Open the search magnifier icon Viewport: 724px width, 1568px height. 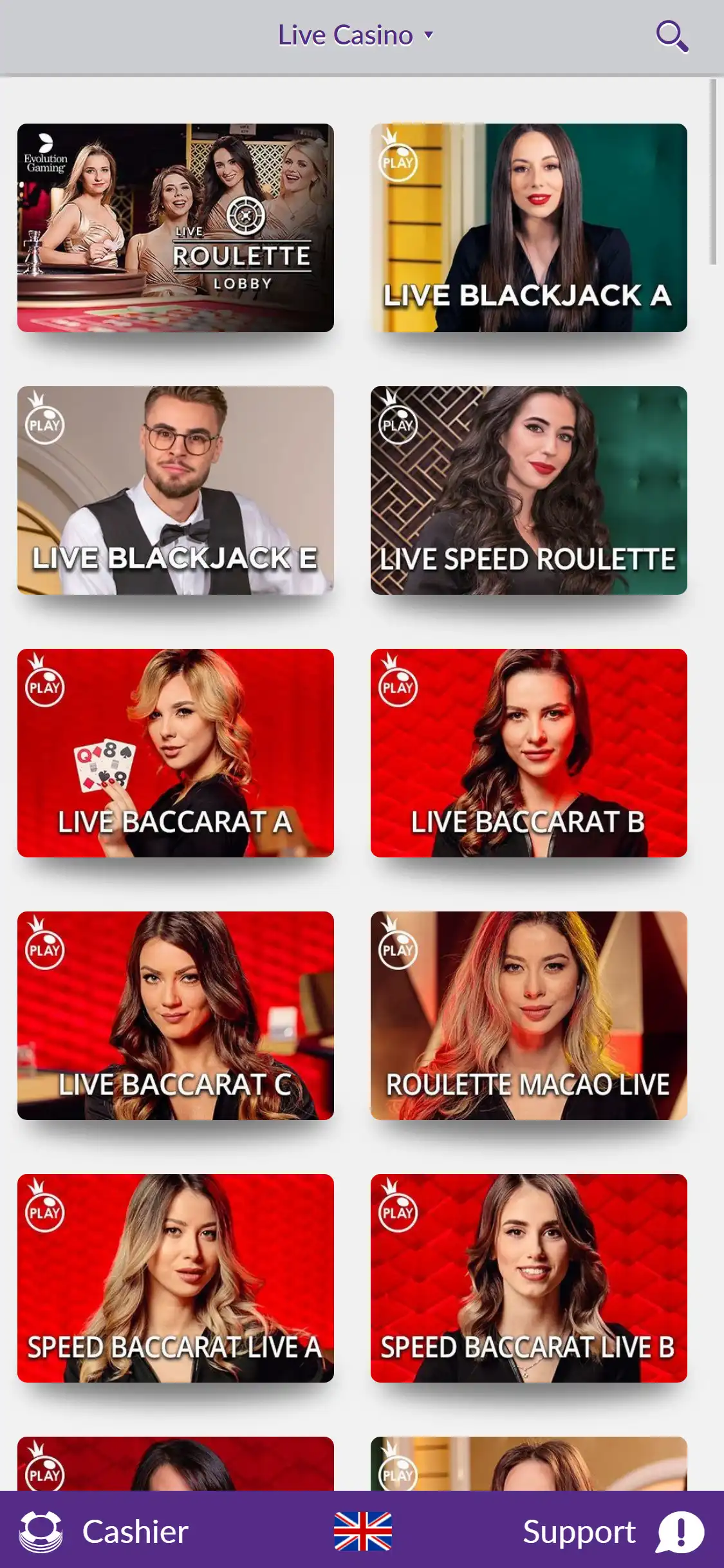tap(671, 36)
